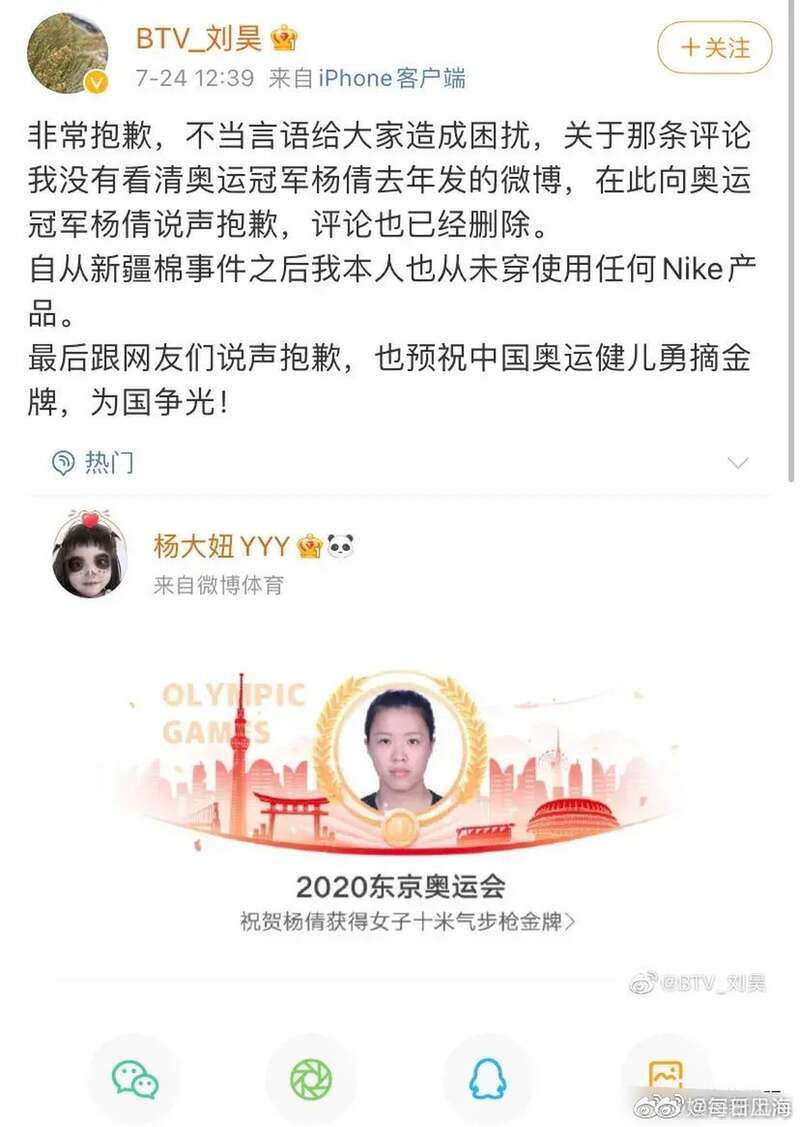The image size is (800, 1127).
Task: Open 杨大妞YYY's profile avatar
Action: tap(89, 556)
